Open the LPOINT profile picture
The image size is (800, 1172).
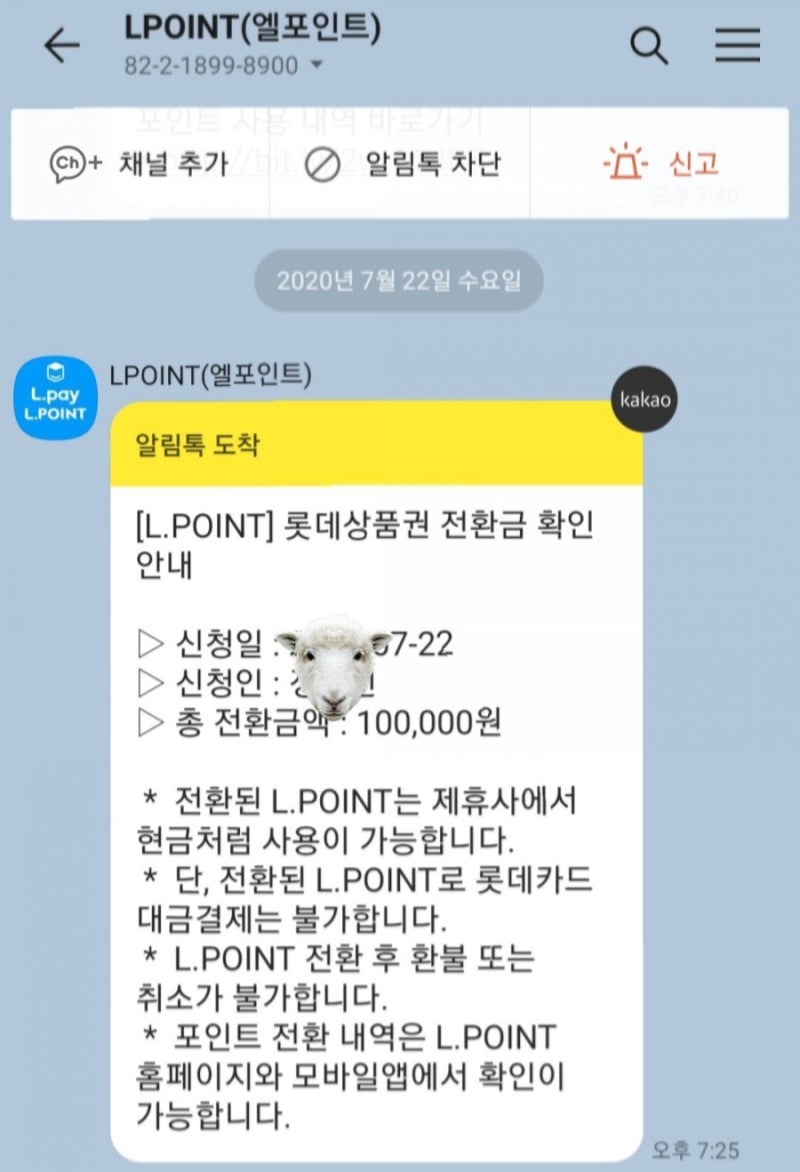click(55, 397)
